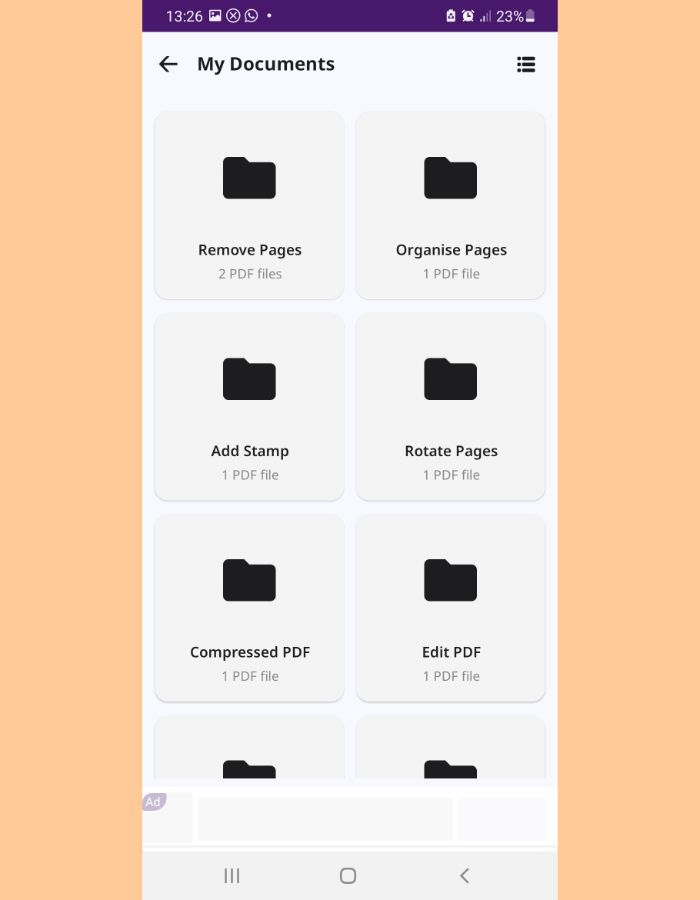
Task: Go back from My Documents
Action: 168,64
